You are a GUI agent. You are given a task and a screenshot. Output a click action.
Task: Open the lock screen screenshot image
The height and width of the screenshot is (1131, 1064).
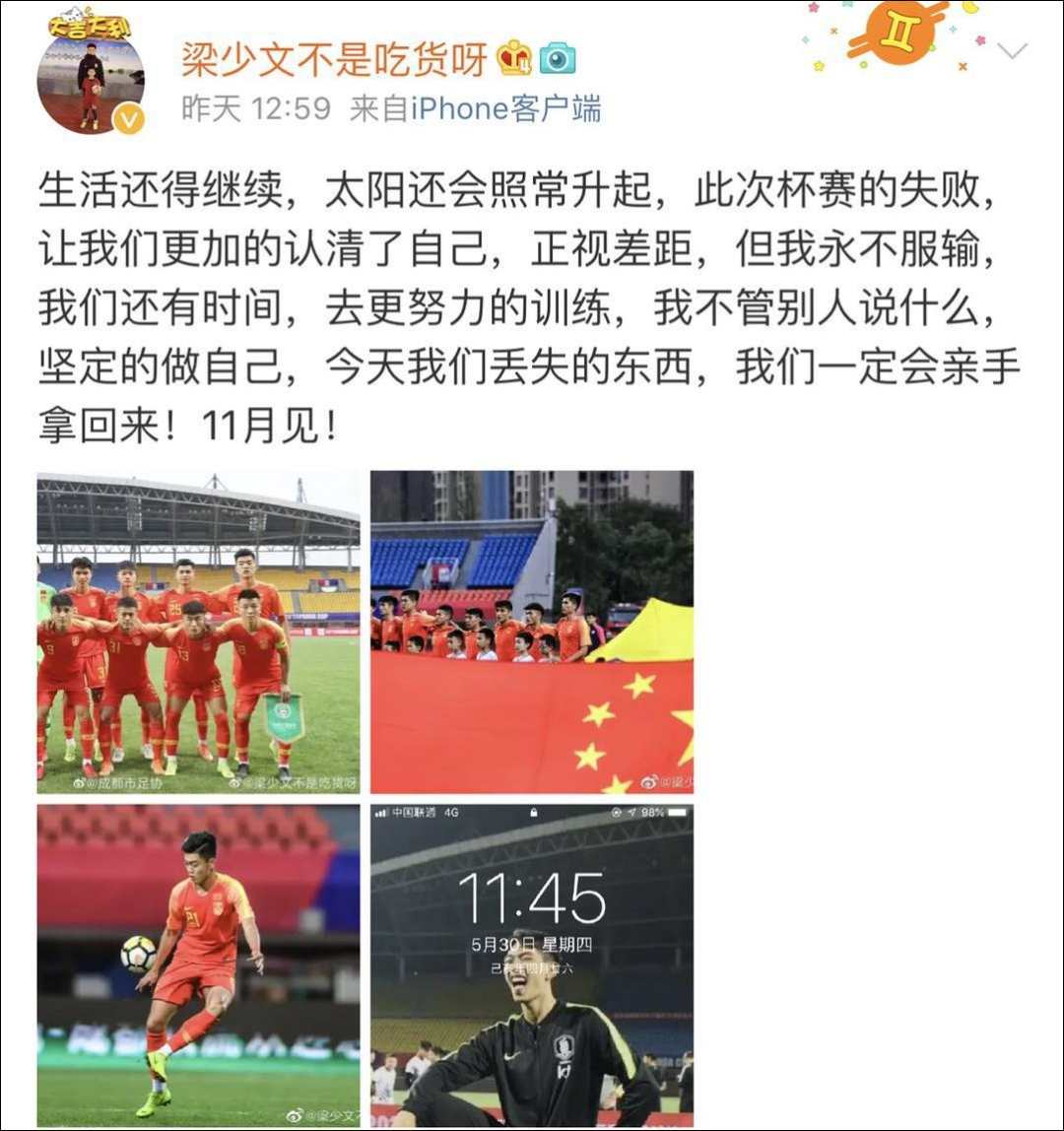coord(532,965)
